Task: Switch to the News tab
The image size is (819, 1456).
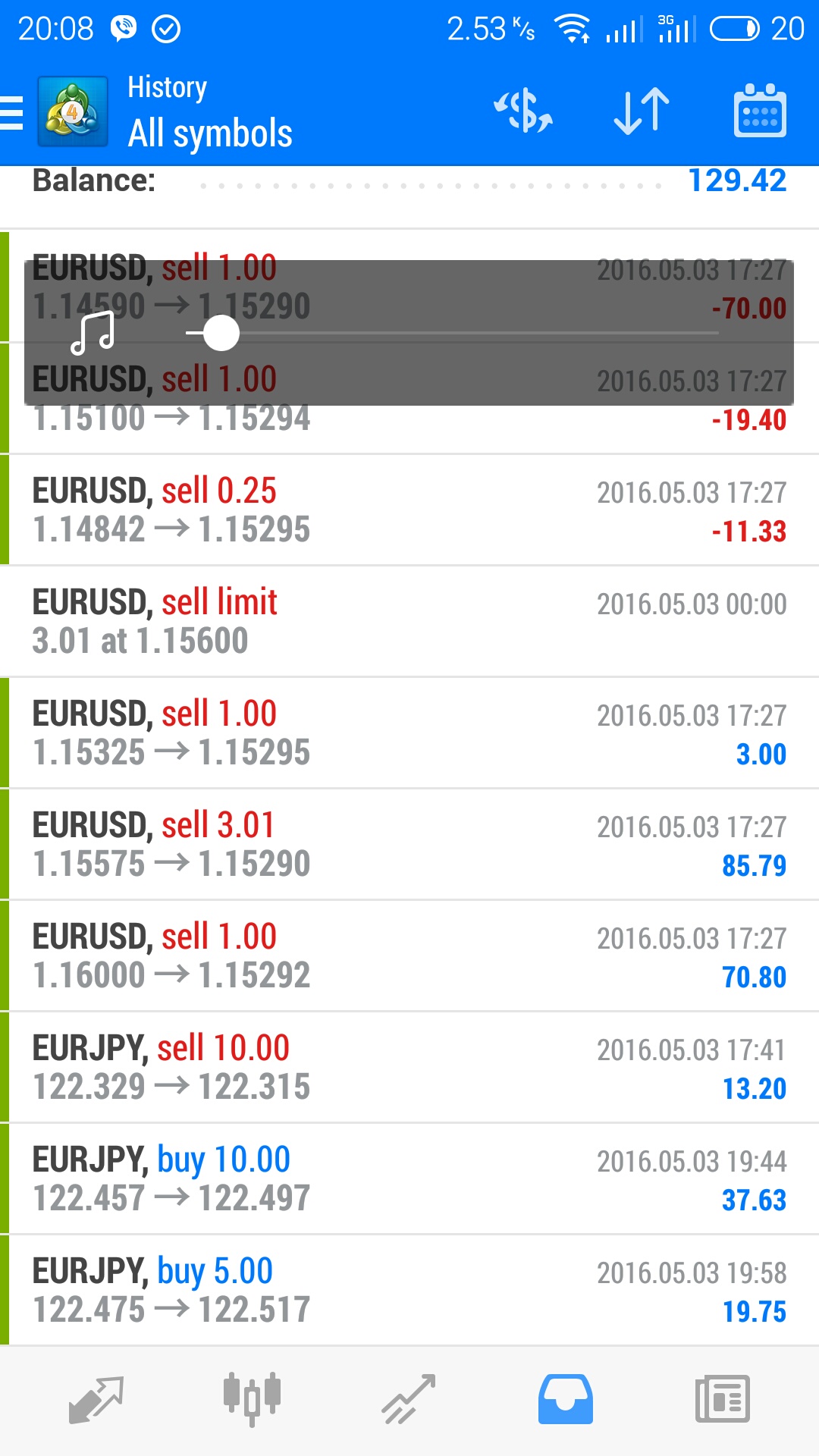Action: [723, 1399]
